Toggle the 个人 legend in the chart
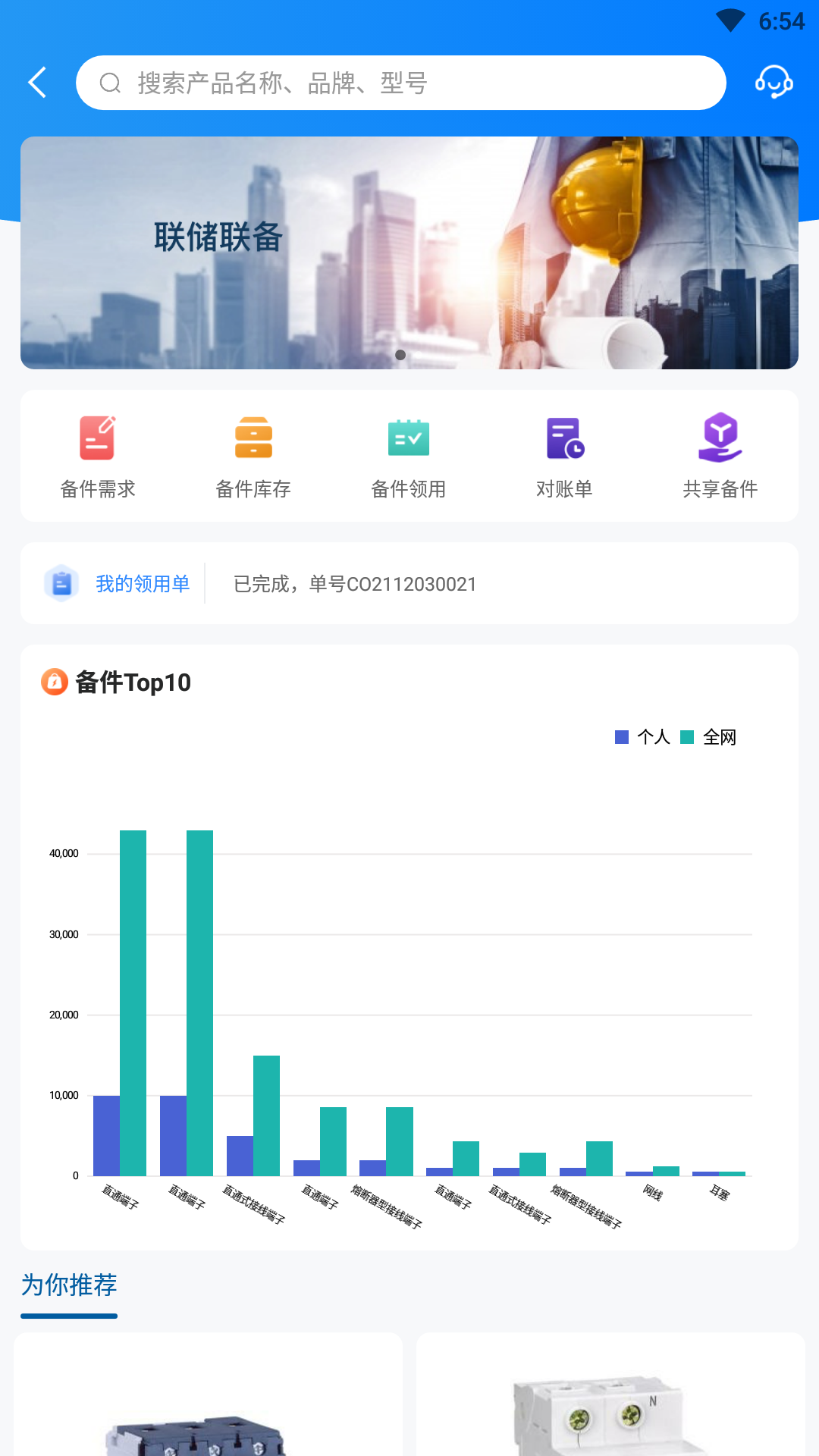819x1456 pixels. pyautogui.click(x=642, y=736)
